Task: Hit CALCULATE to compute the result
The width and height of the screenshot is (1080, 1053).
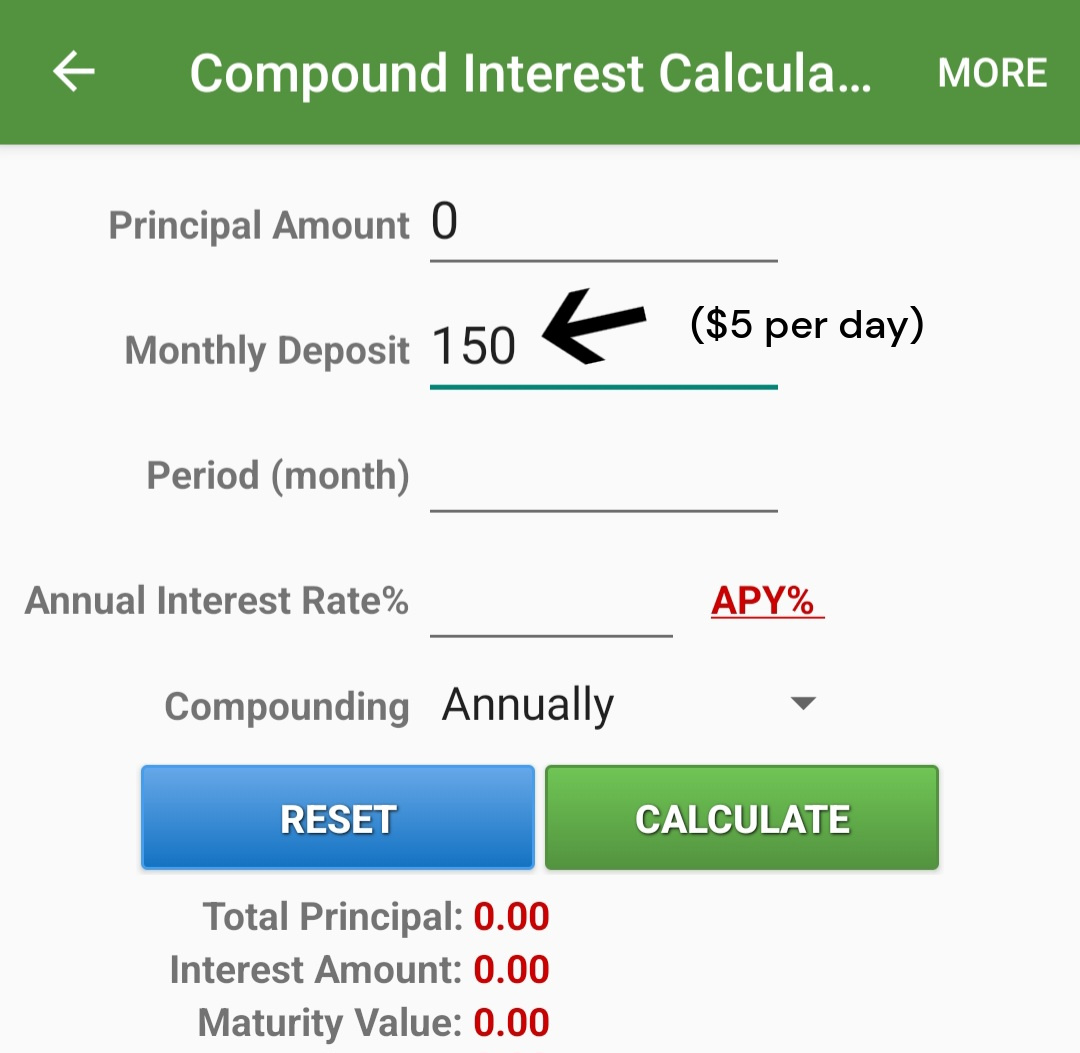Action: point(742,818)
